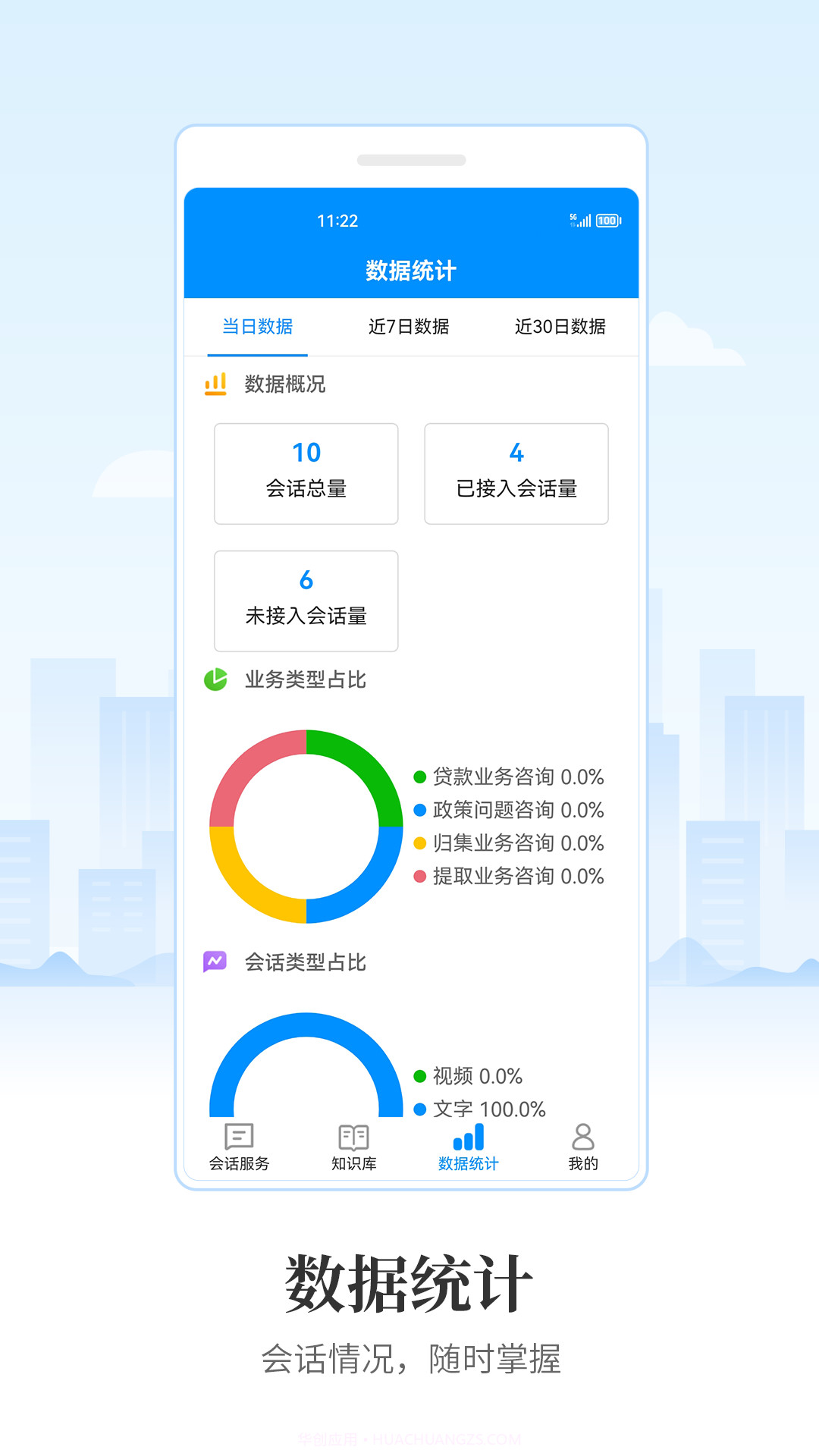
Task: Open the 会话总量 statistics card
Action: (x=306, y=473)
